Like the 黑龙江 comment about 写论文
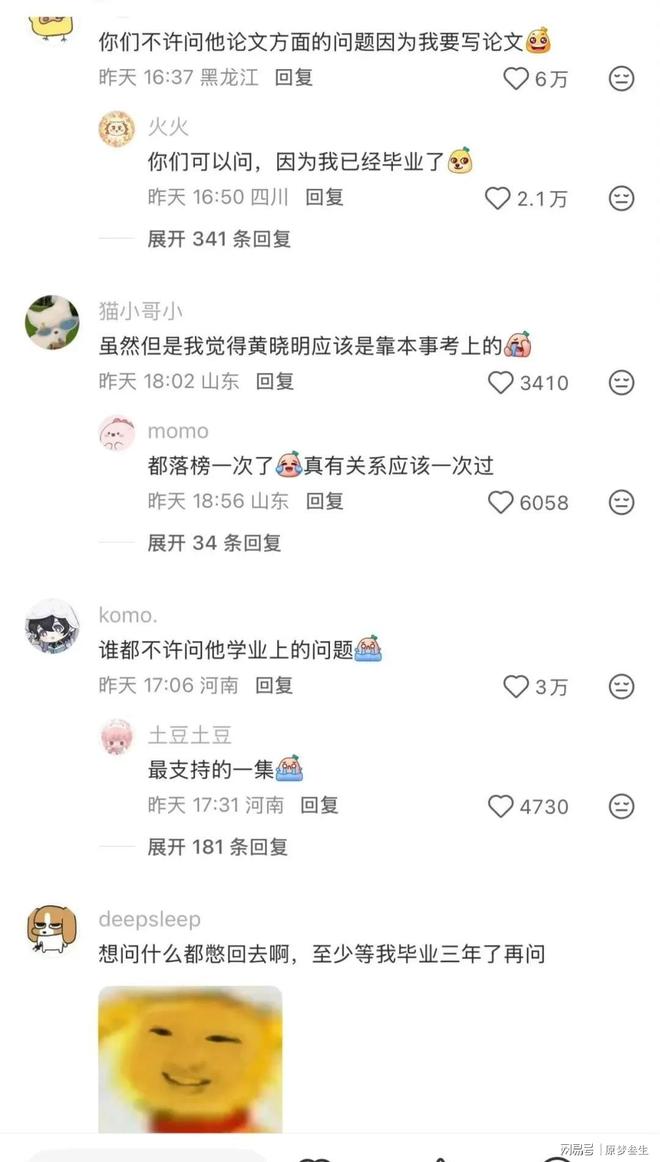The image size is (660, 1162). pos(516,79)
